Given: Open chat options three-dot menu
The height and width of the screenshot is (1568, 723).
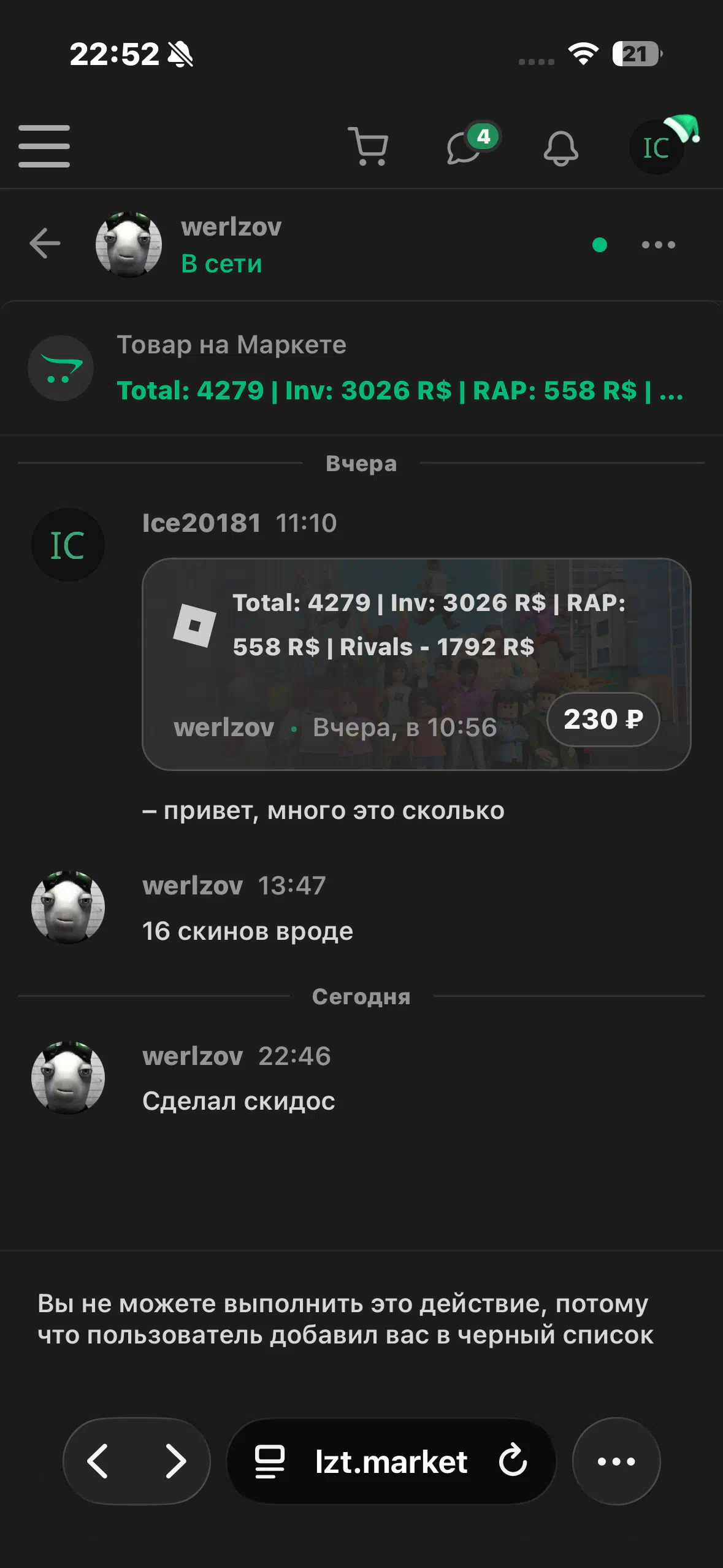Looking at the screenshot, I should (x=658, y=245).
